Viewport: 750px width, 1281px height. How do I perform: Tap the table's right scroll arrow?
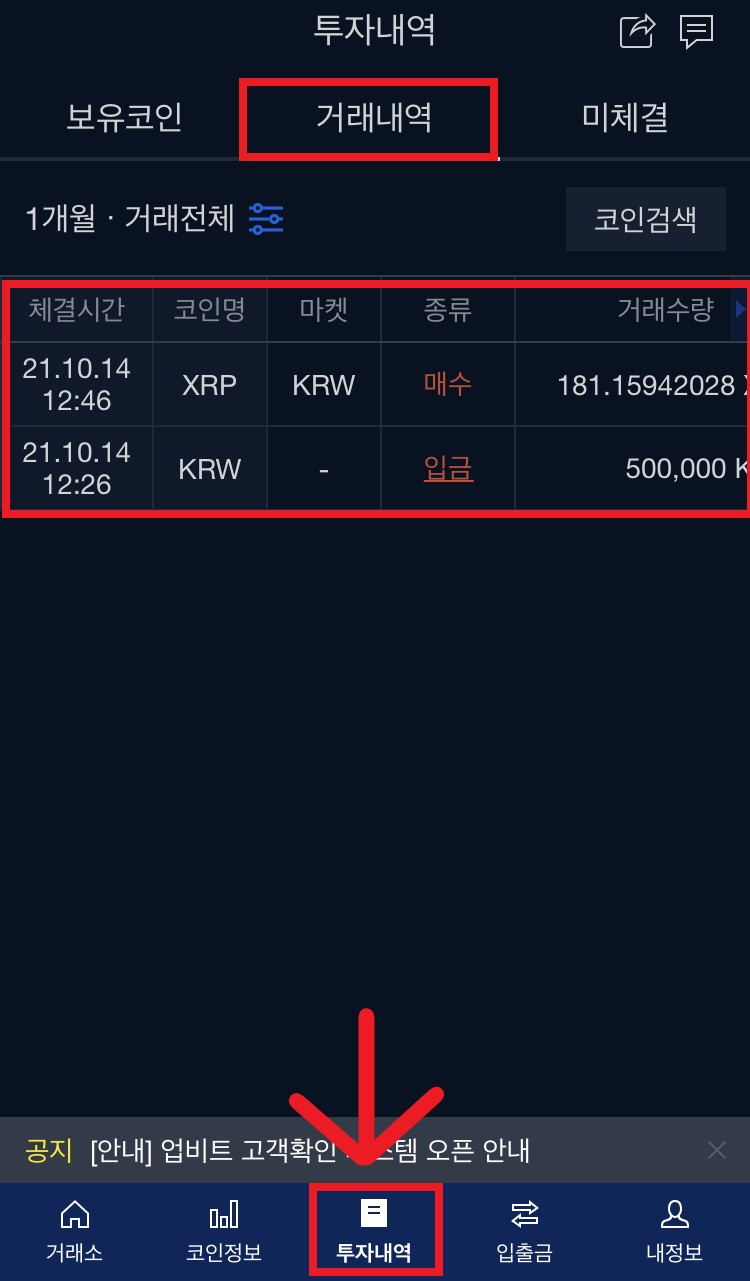click(x=741, y=309)
